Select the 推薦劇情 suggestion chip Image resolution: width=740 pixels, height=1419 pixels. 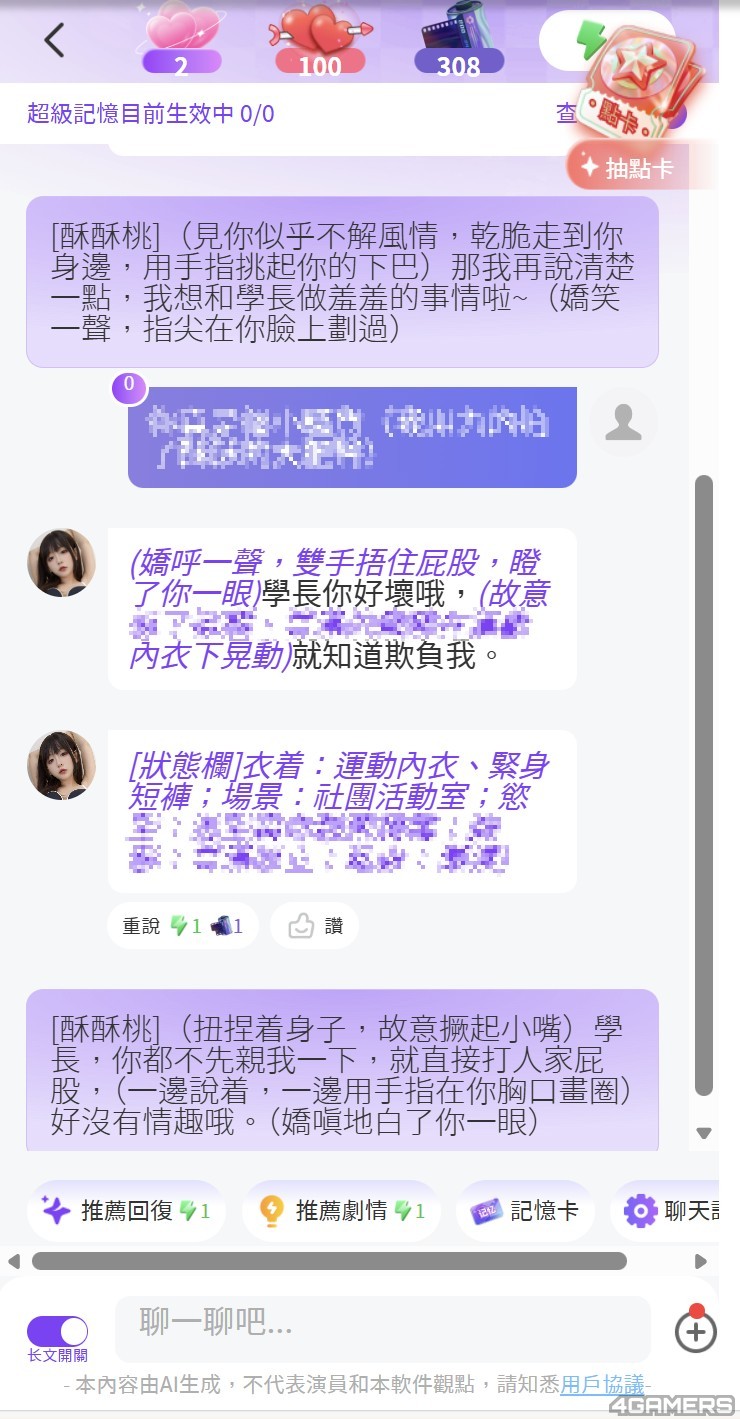click(x=342, y=1211)
